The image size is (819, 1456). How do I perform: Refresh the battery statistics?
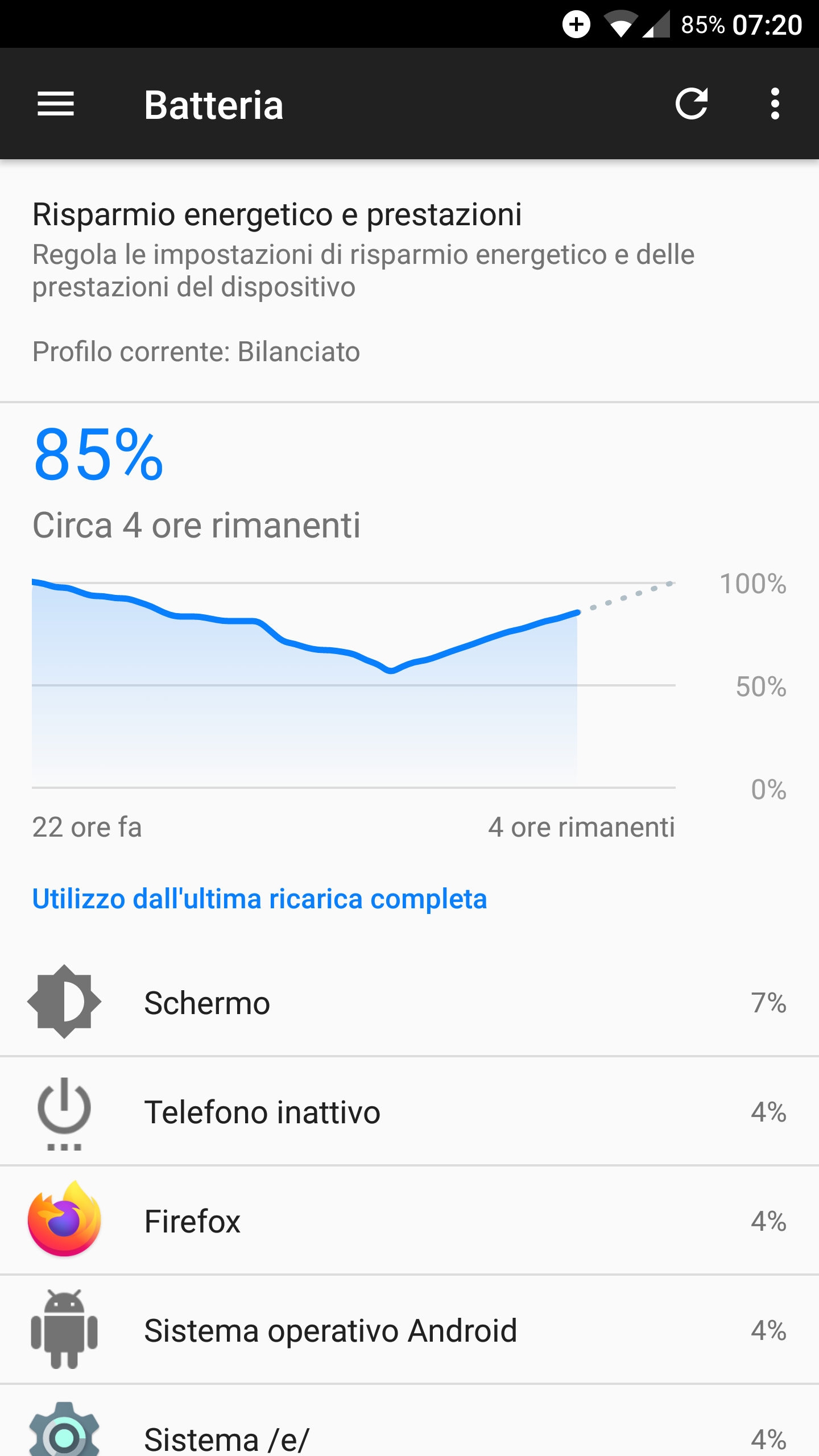pos(692,104)
